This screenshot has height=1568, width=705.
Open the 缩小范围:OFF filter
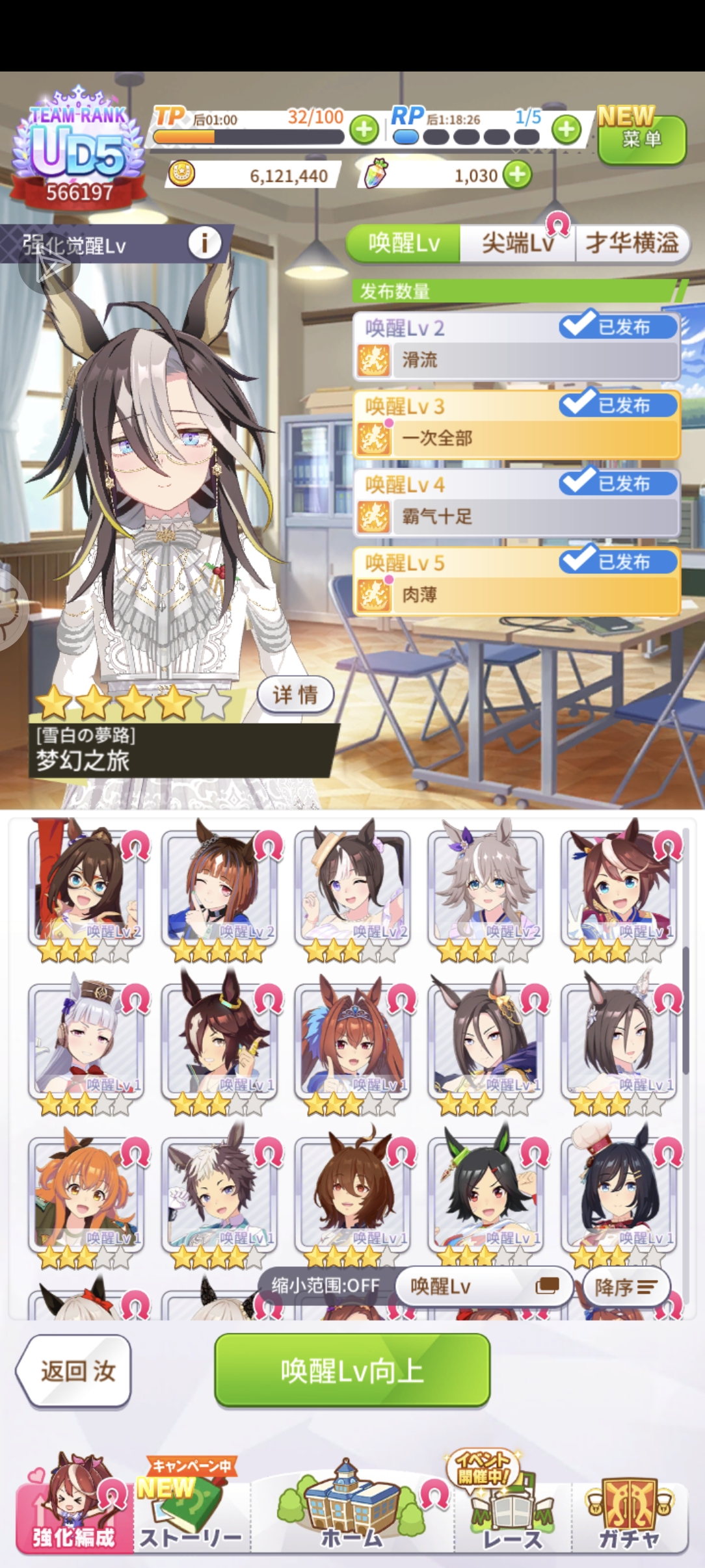pos(325,1286)
